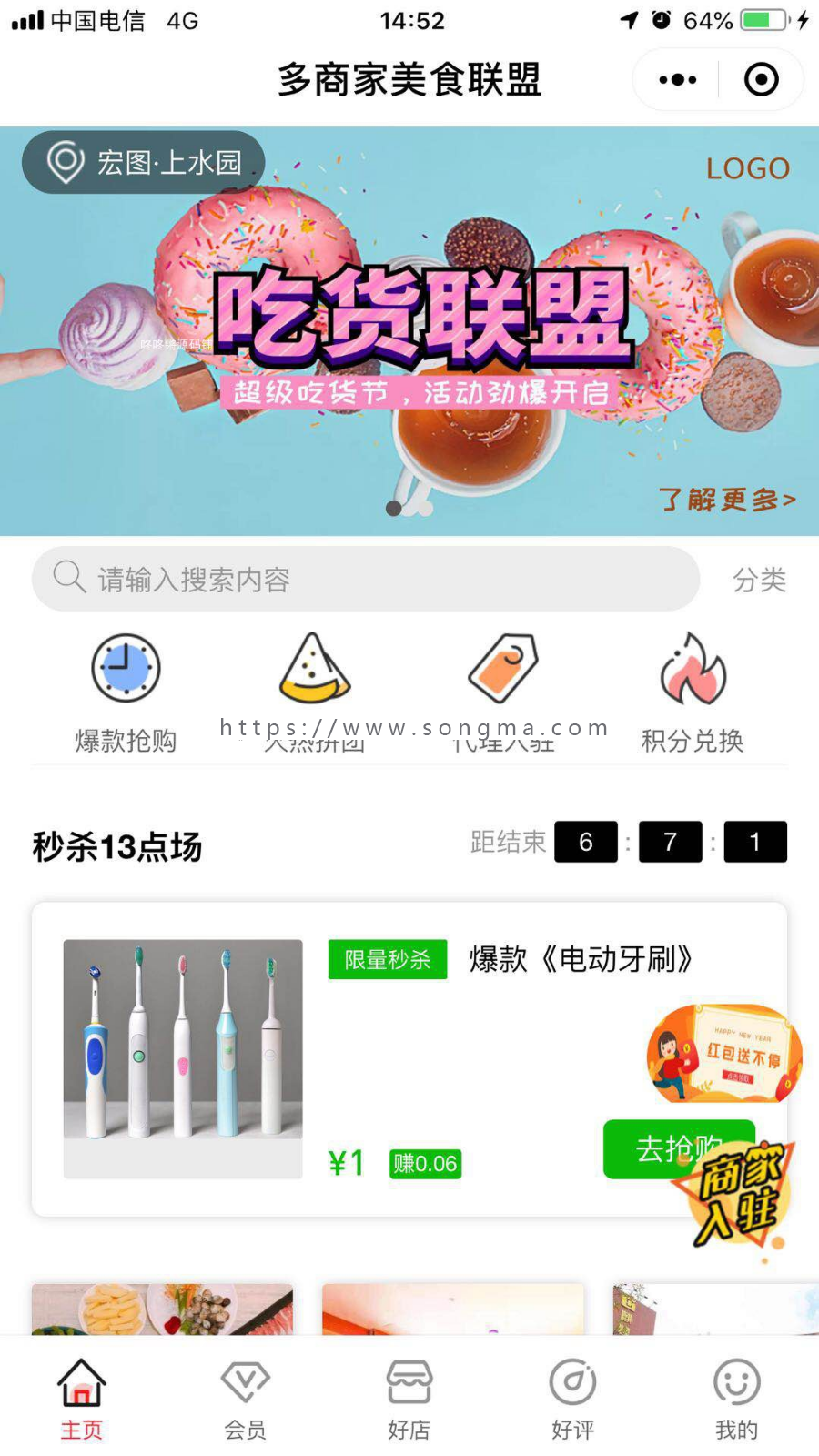The width and height of the screenshot is (819, 1456).
Task: Open the 分类 categories page
Action: pyautogui.click(x=759, y=580)
